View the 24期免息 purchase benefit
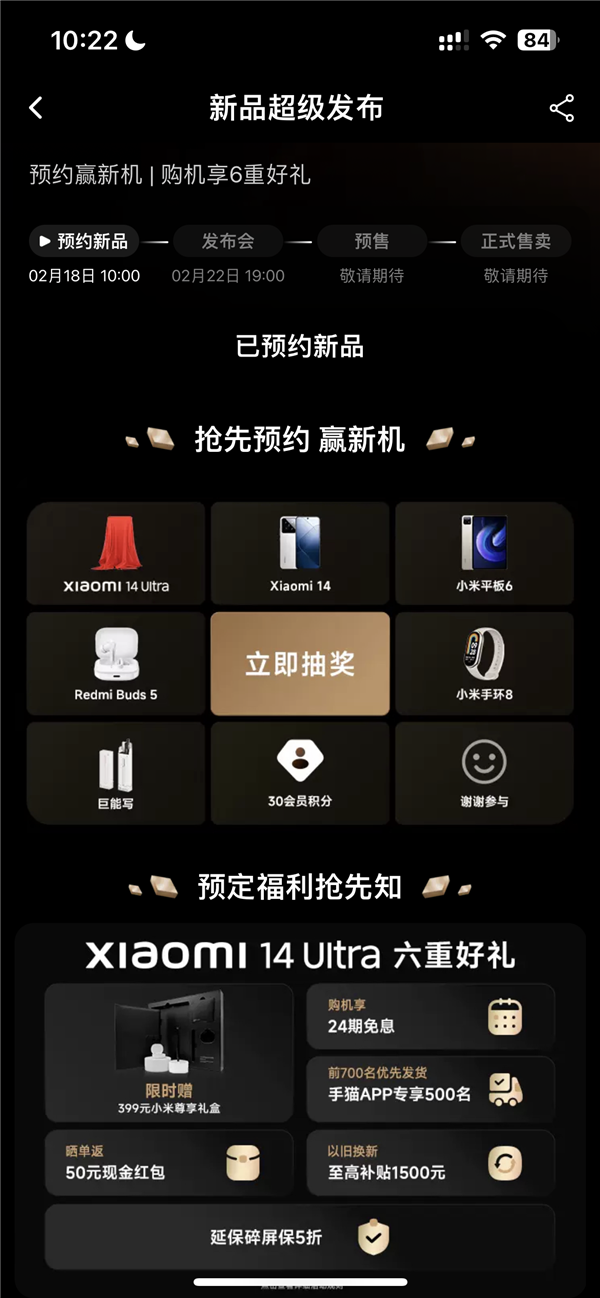This screenshot has height=1298, width=600. tap(430, 1017)
